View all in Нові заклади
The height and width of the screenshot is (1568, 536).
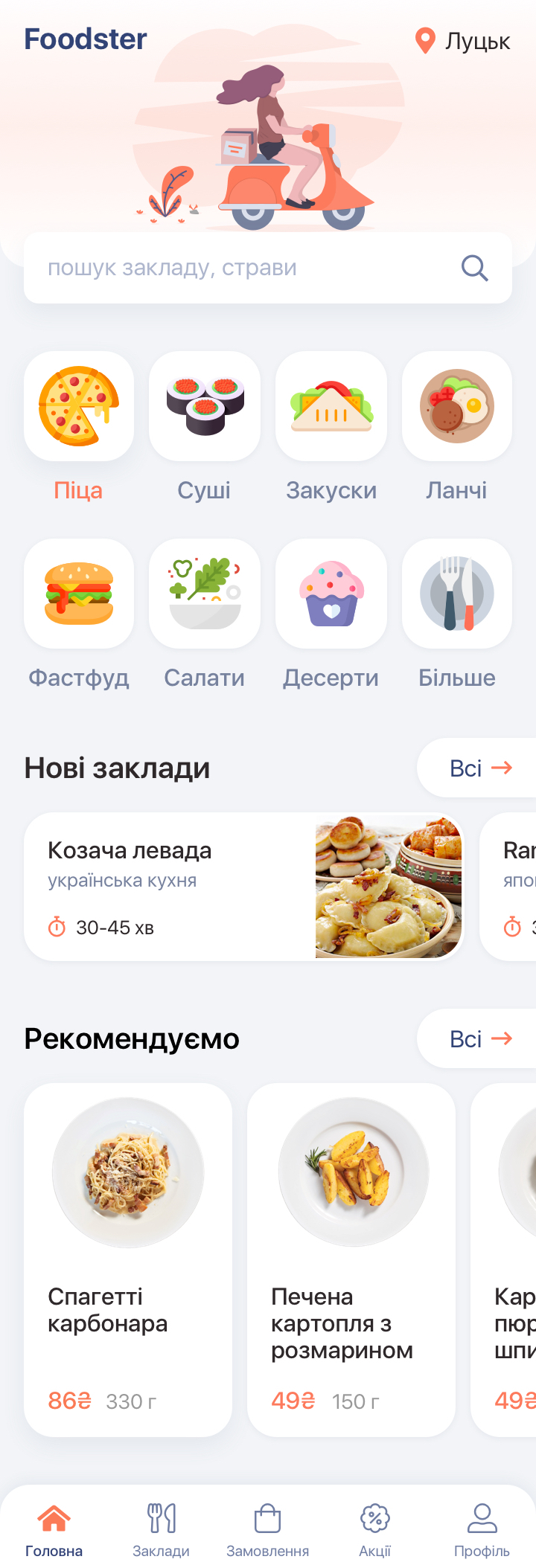point(480,768)
